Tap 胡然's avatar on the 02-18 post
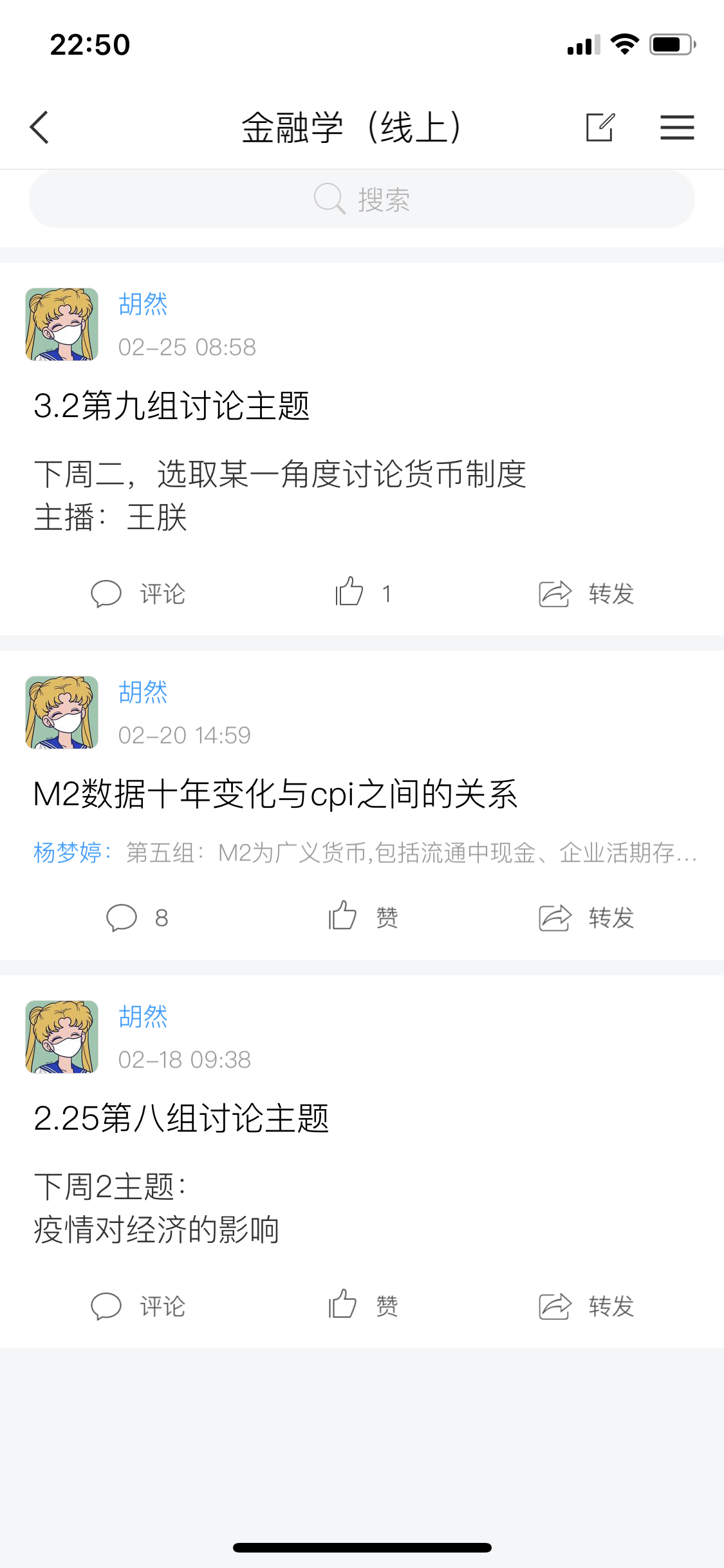724x1568 pixels. coord(62,1036)
